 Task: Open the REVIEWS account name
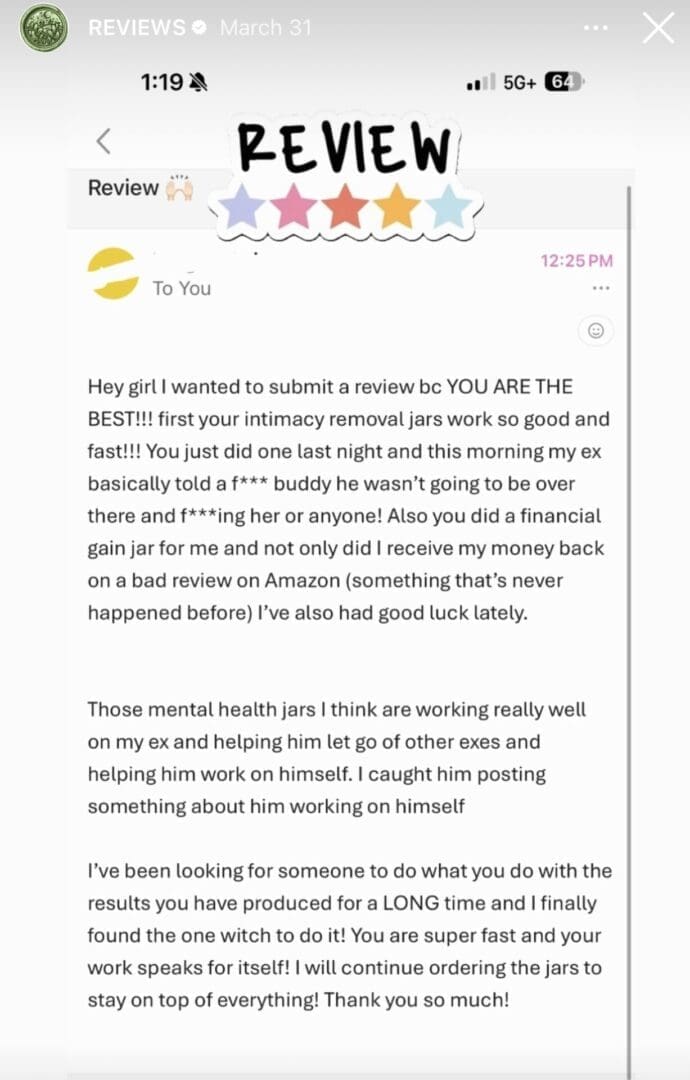click(137, 28)
